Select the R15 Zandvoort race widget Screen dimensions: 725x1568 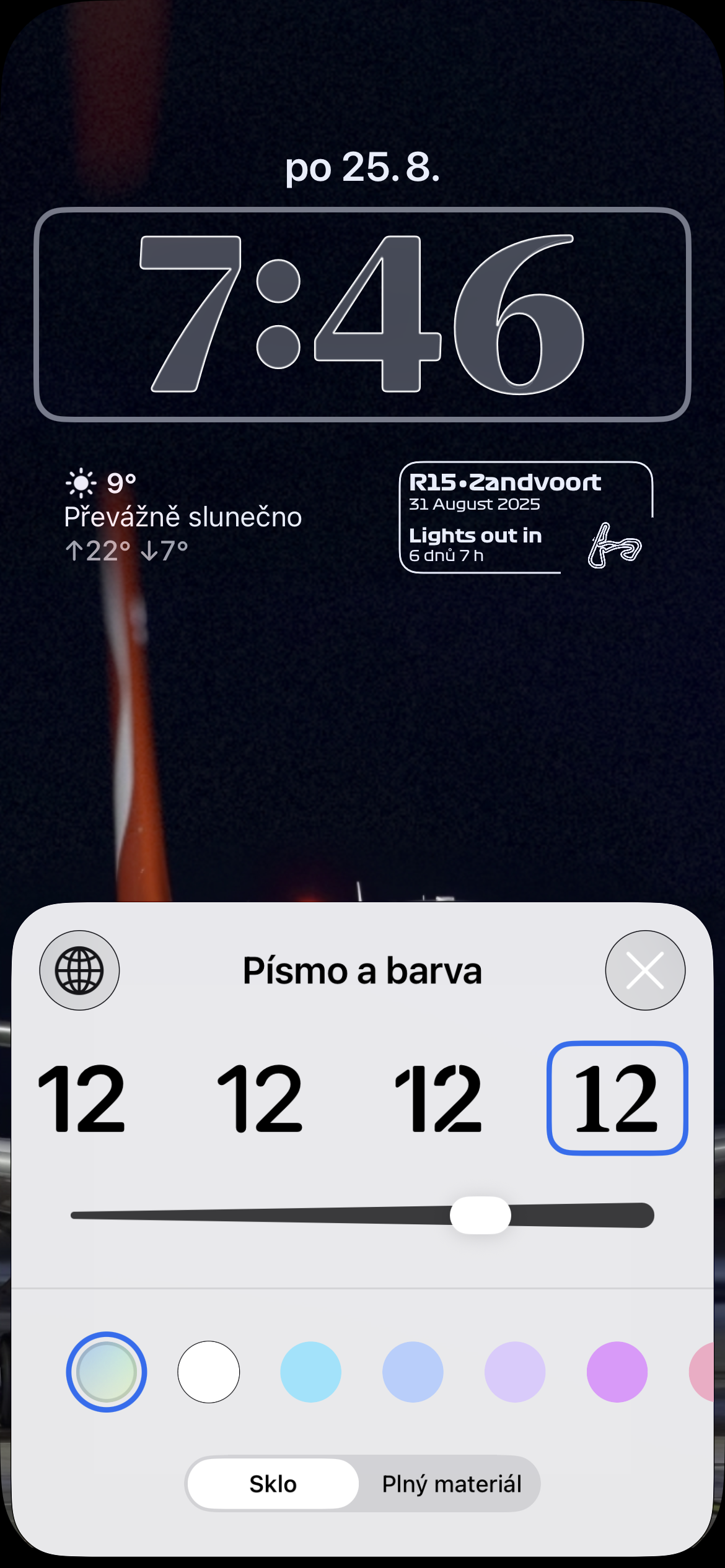[x=525, y=517]
